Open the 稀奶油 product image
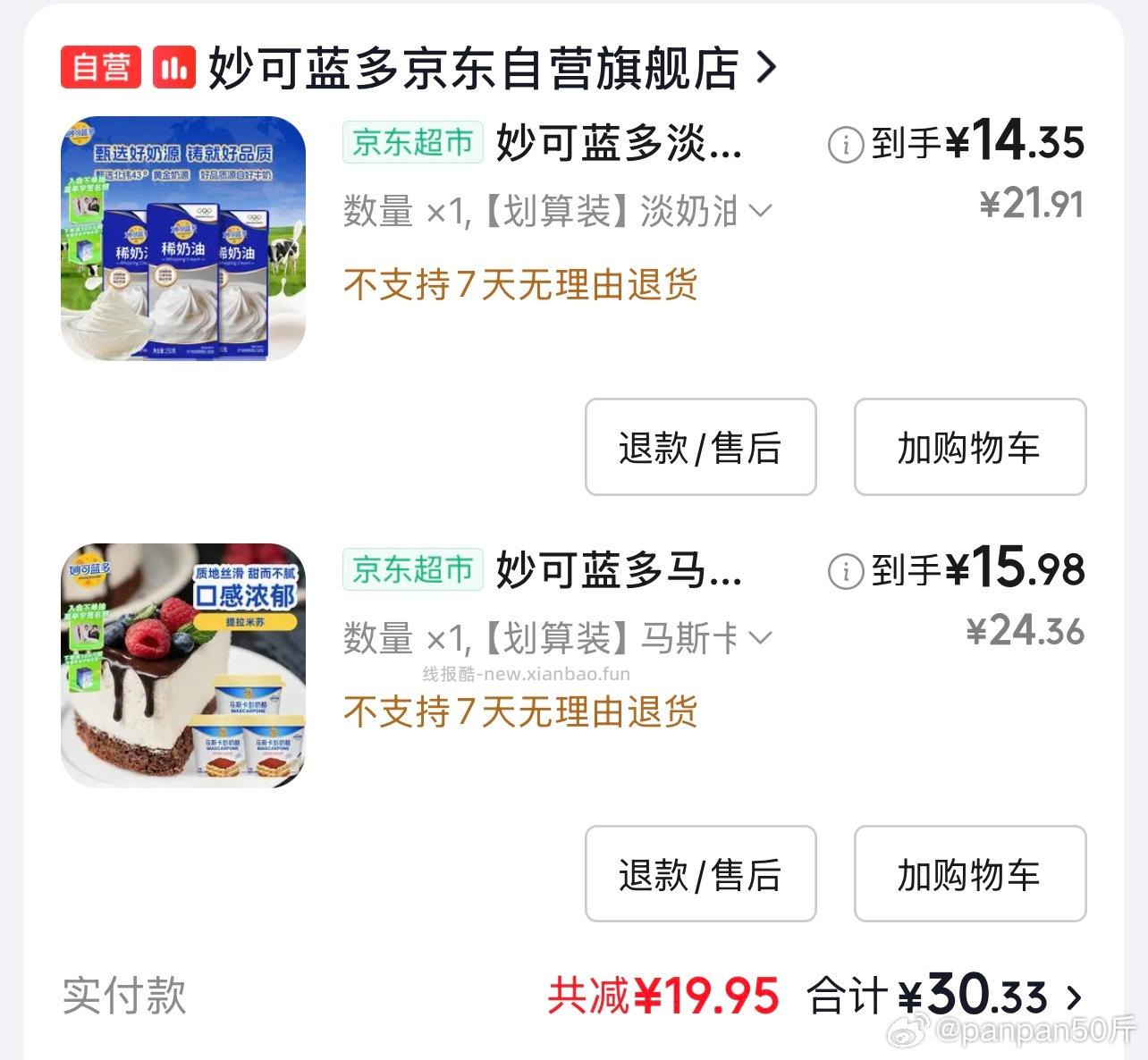This screenshot has height=1060, width=1148. click(183, 239)
